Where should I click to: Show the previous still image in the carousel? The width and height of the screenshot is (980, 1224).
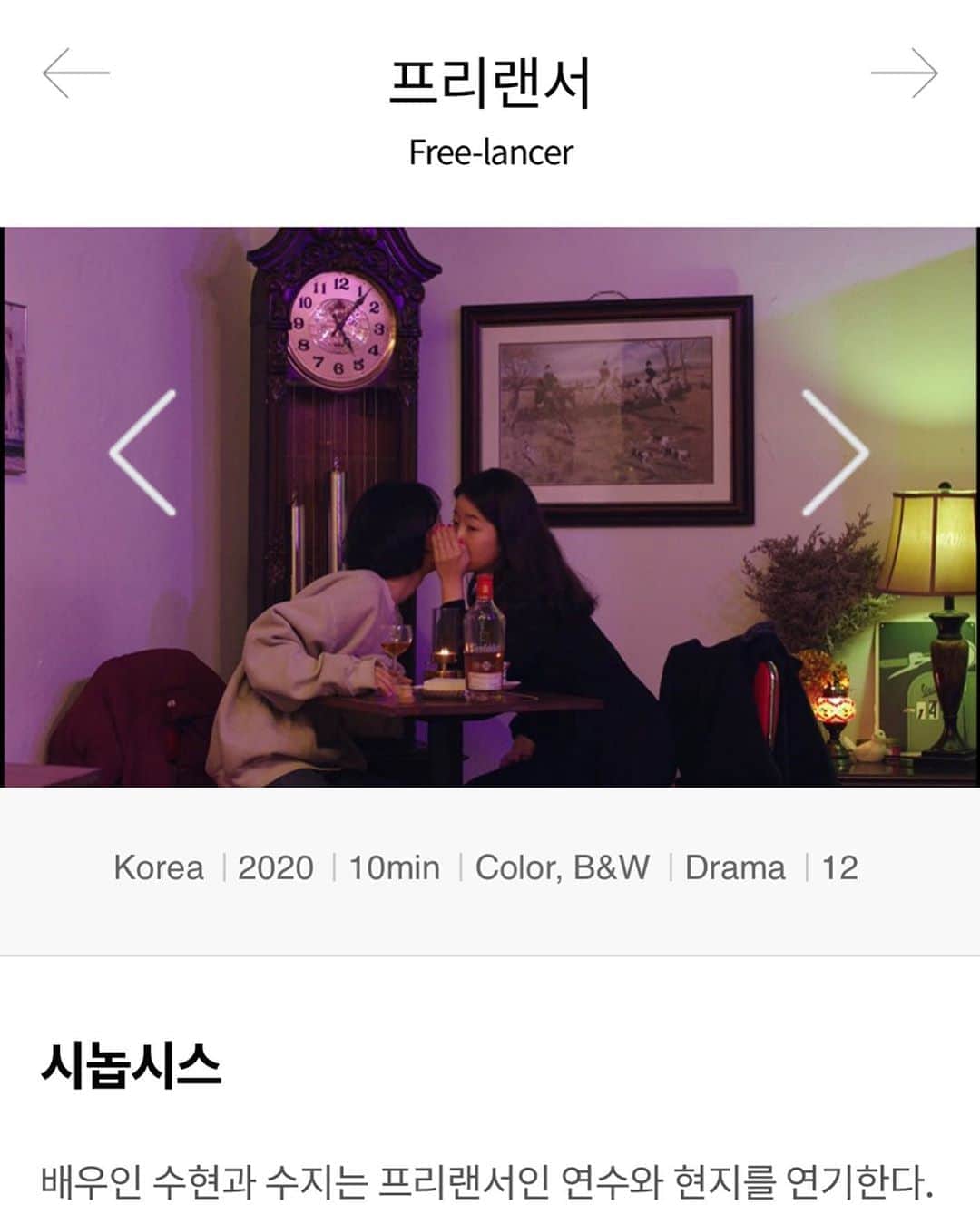pos(142,453)
